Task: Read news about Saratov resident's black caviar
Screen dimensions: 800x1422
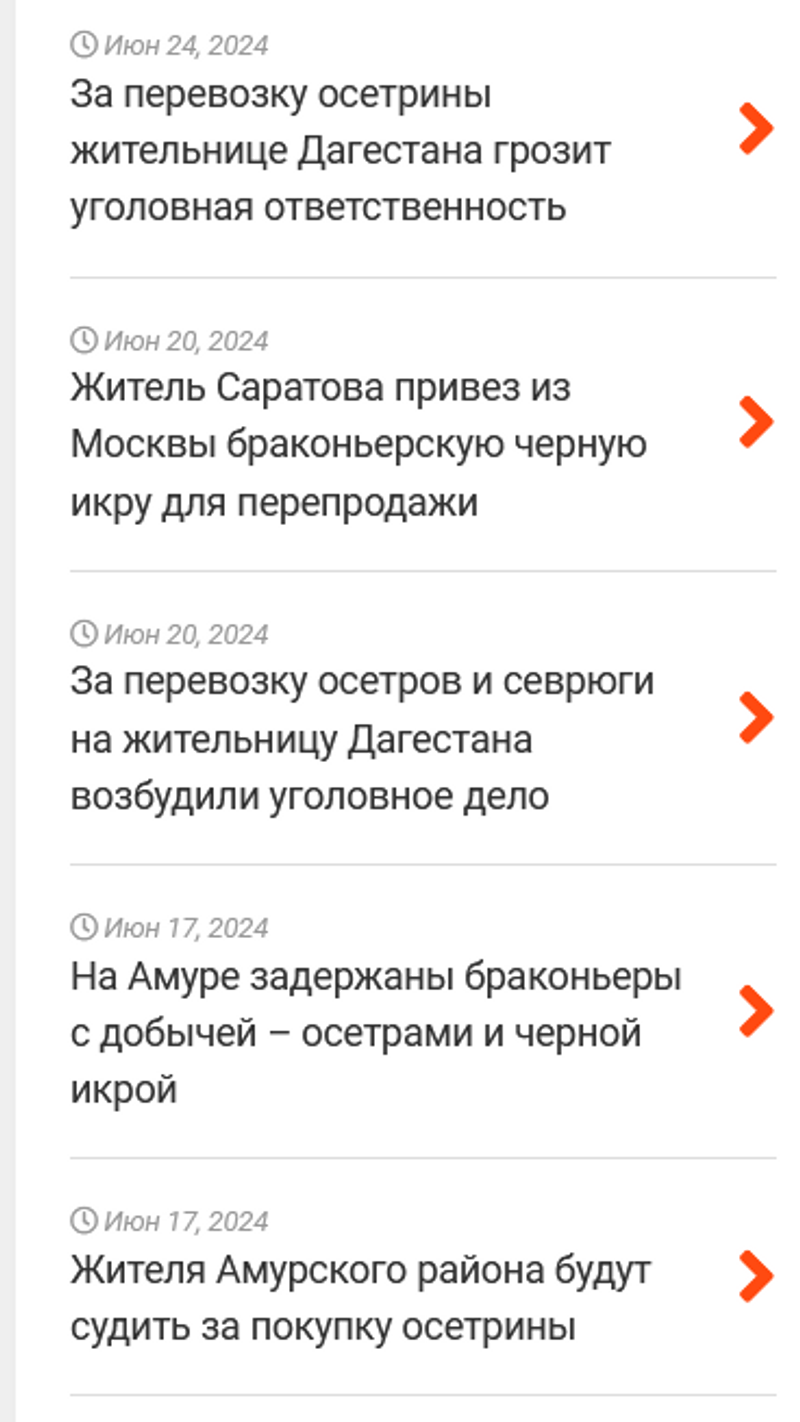Action: [358, 445]
